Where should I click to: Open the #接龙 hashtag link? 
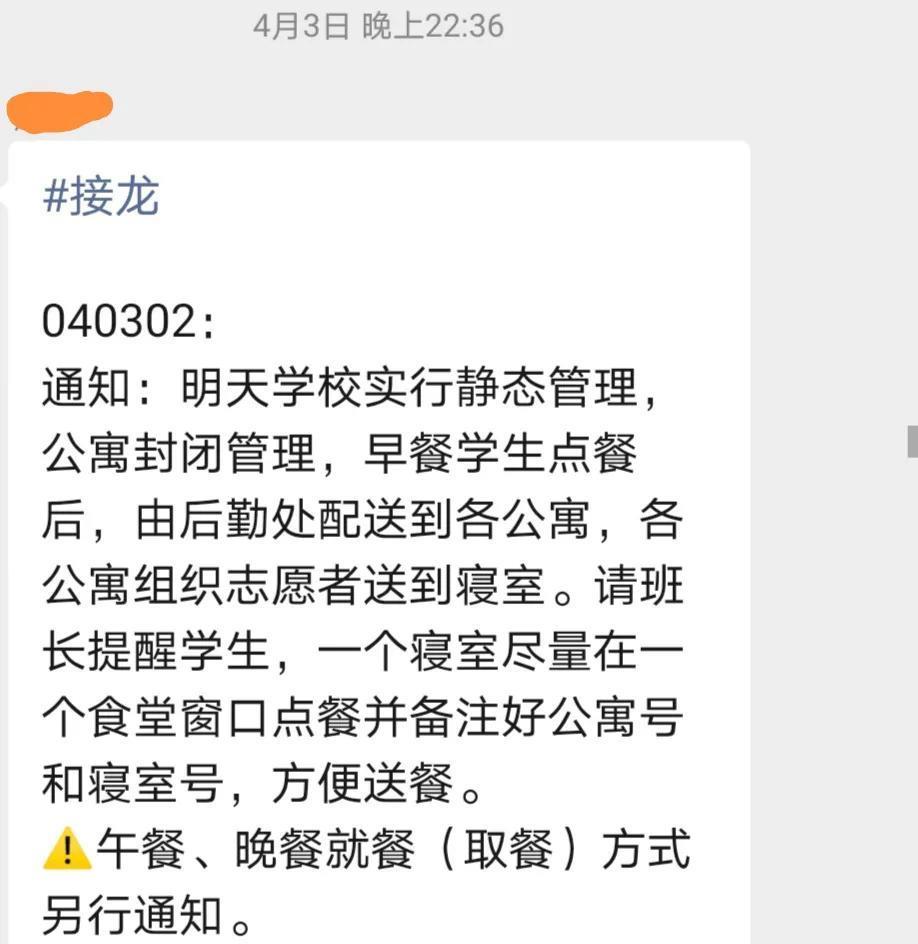(x=101, y=197)
